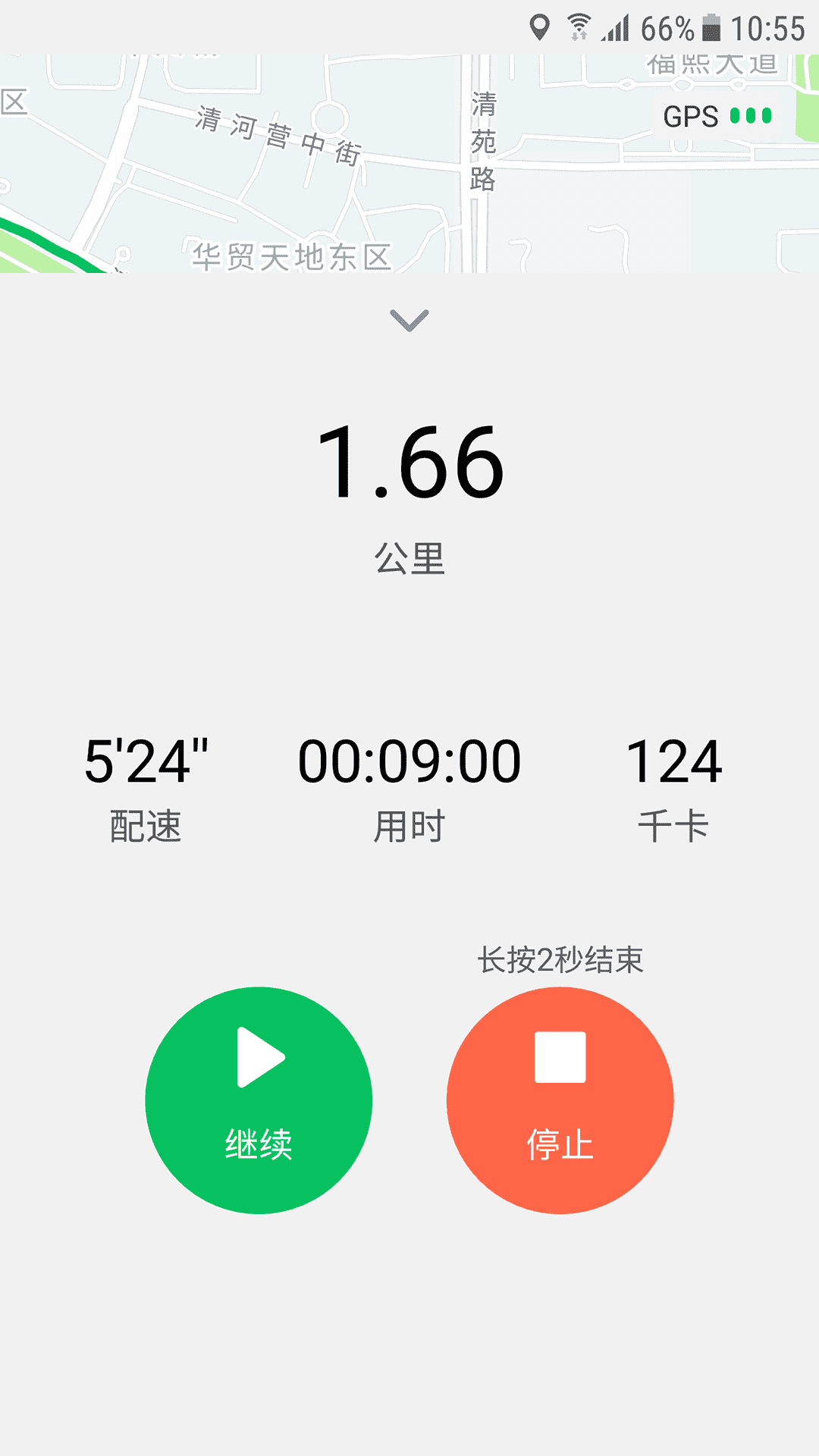Tap the 停止 stop button

561,1097
